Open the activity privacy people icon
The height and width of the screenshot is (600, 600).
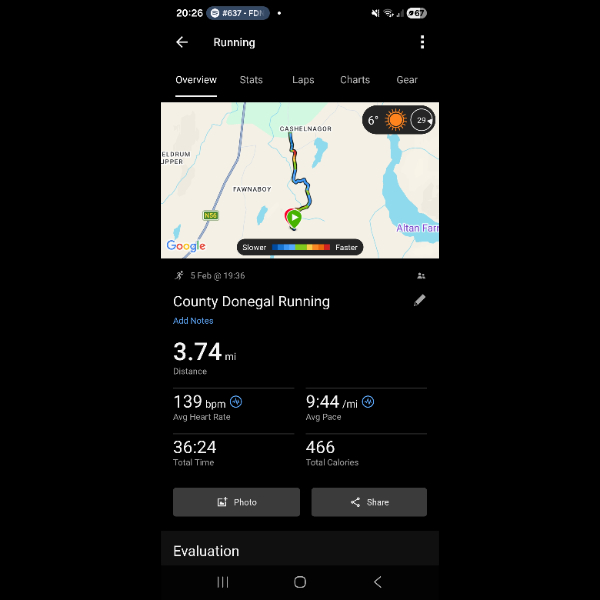click(x=421, y=275)
